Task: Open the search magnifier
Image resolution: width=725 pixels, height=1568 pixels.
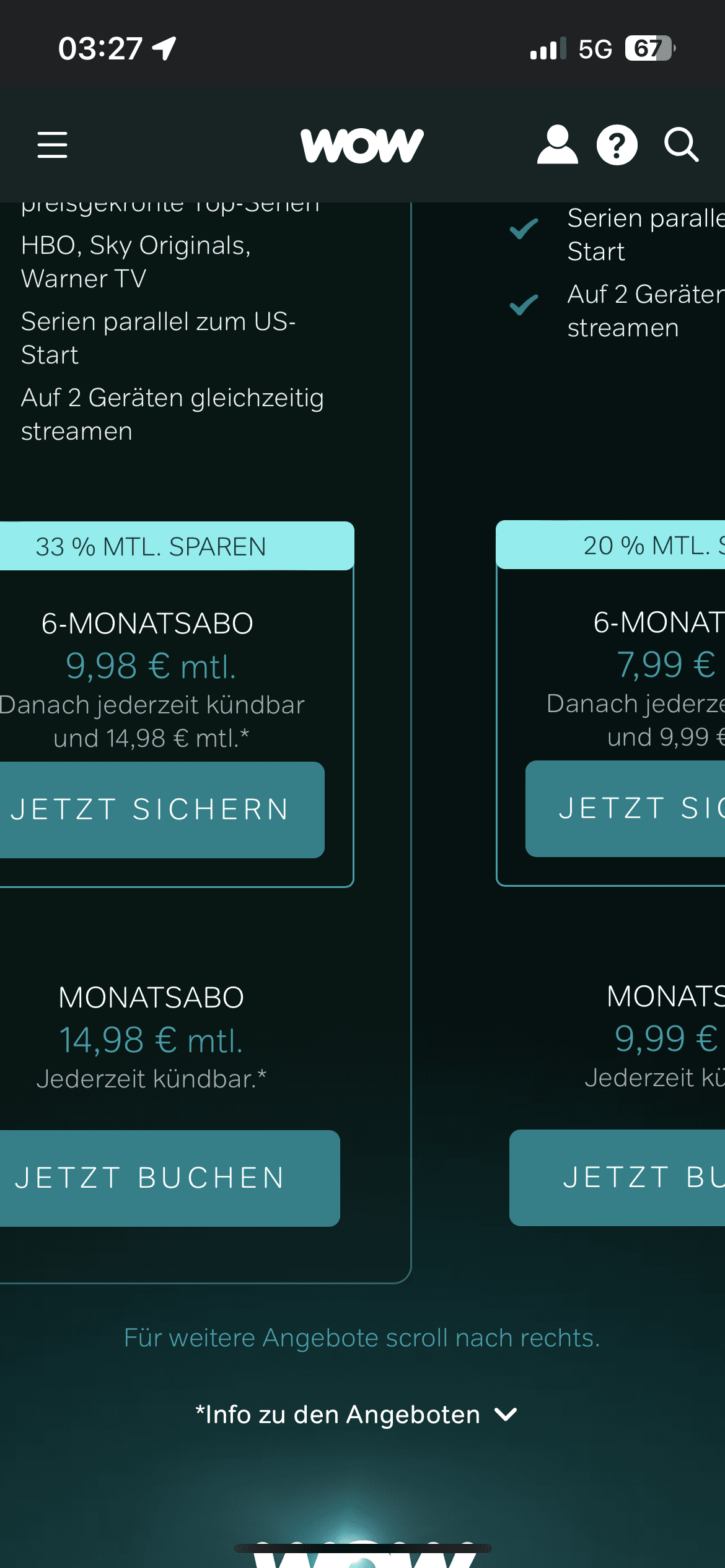Action: click(x=682, y=145)
